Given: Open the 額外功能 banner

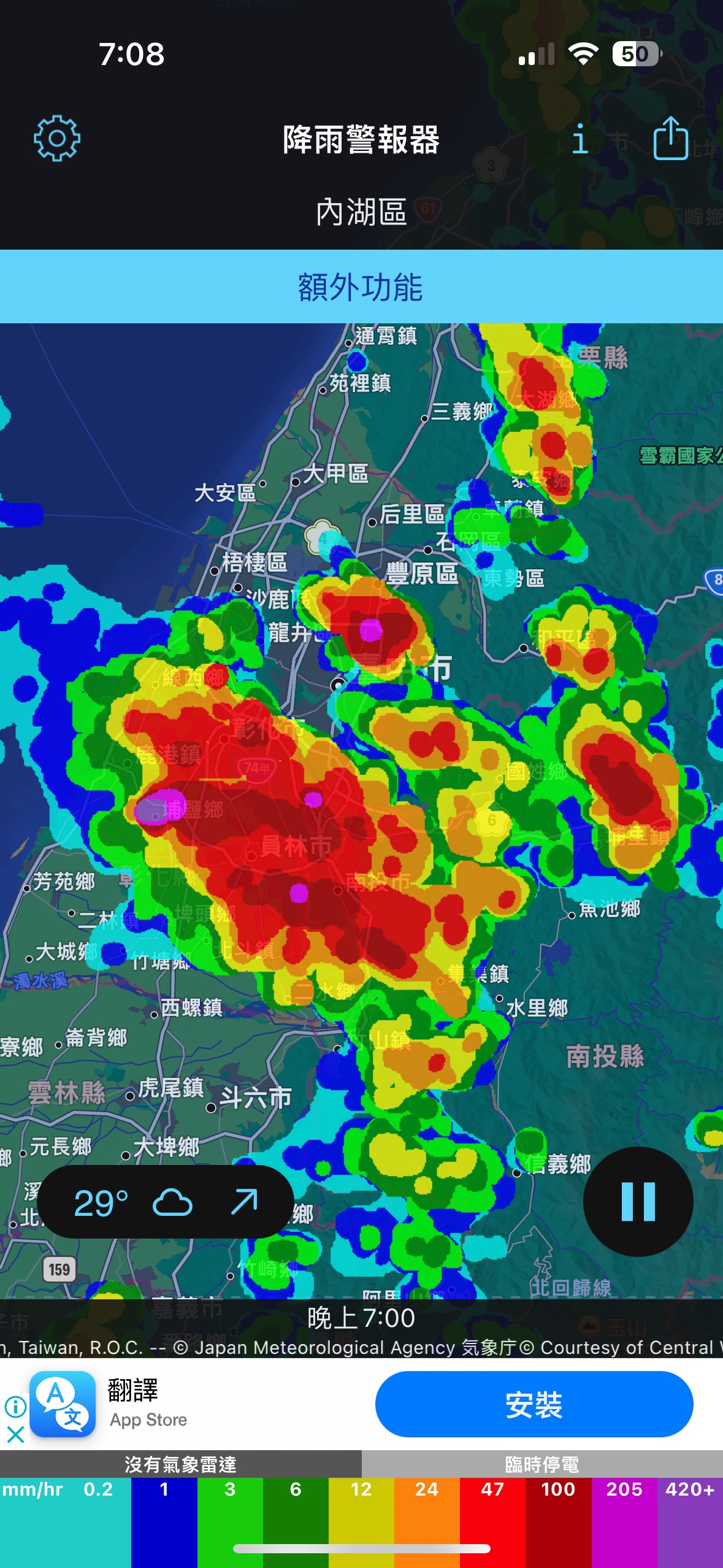Looking at the screenshot, I should [361, 286].
